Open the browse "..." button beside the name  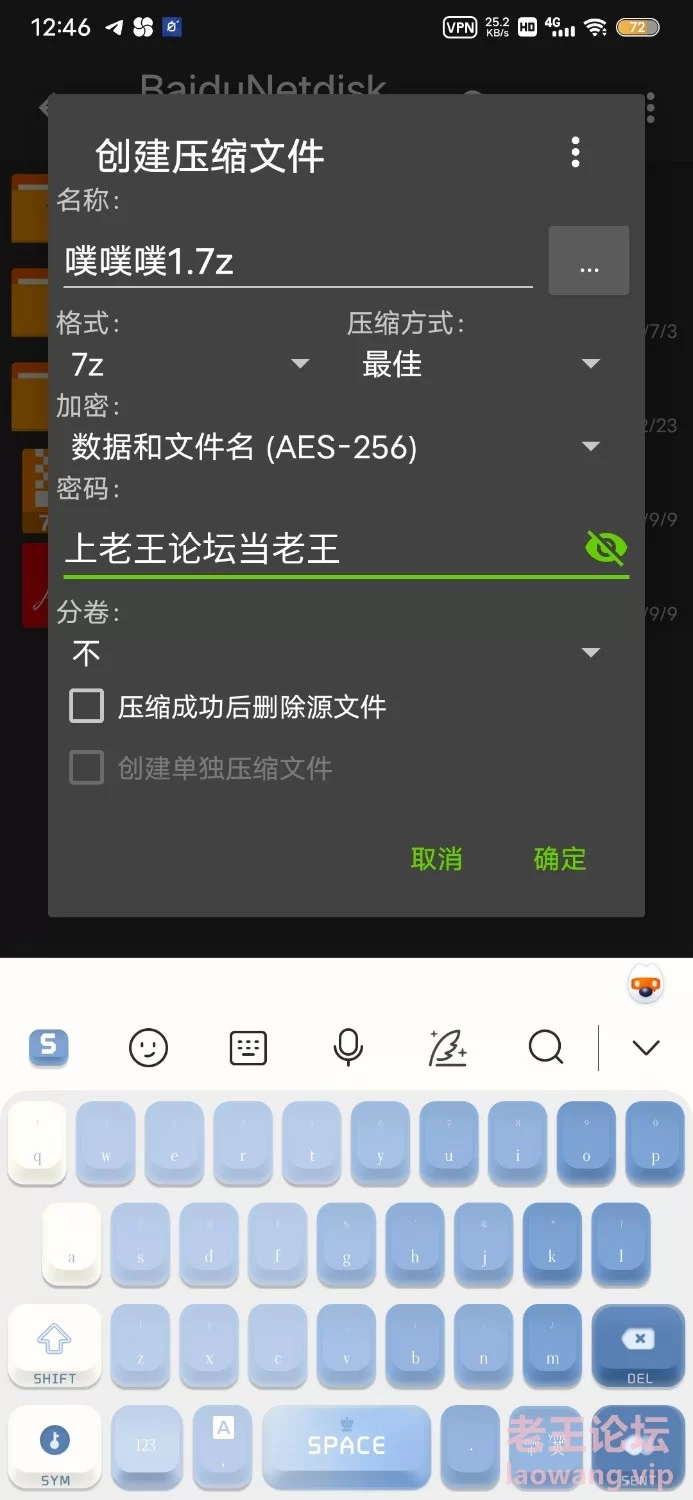point(589,261)
